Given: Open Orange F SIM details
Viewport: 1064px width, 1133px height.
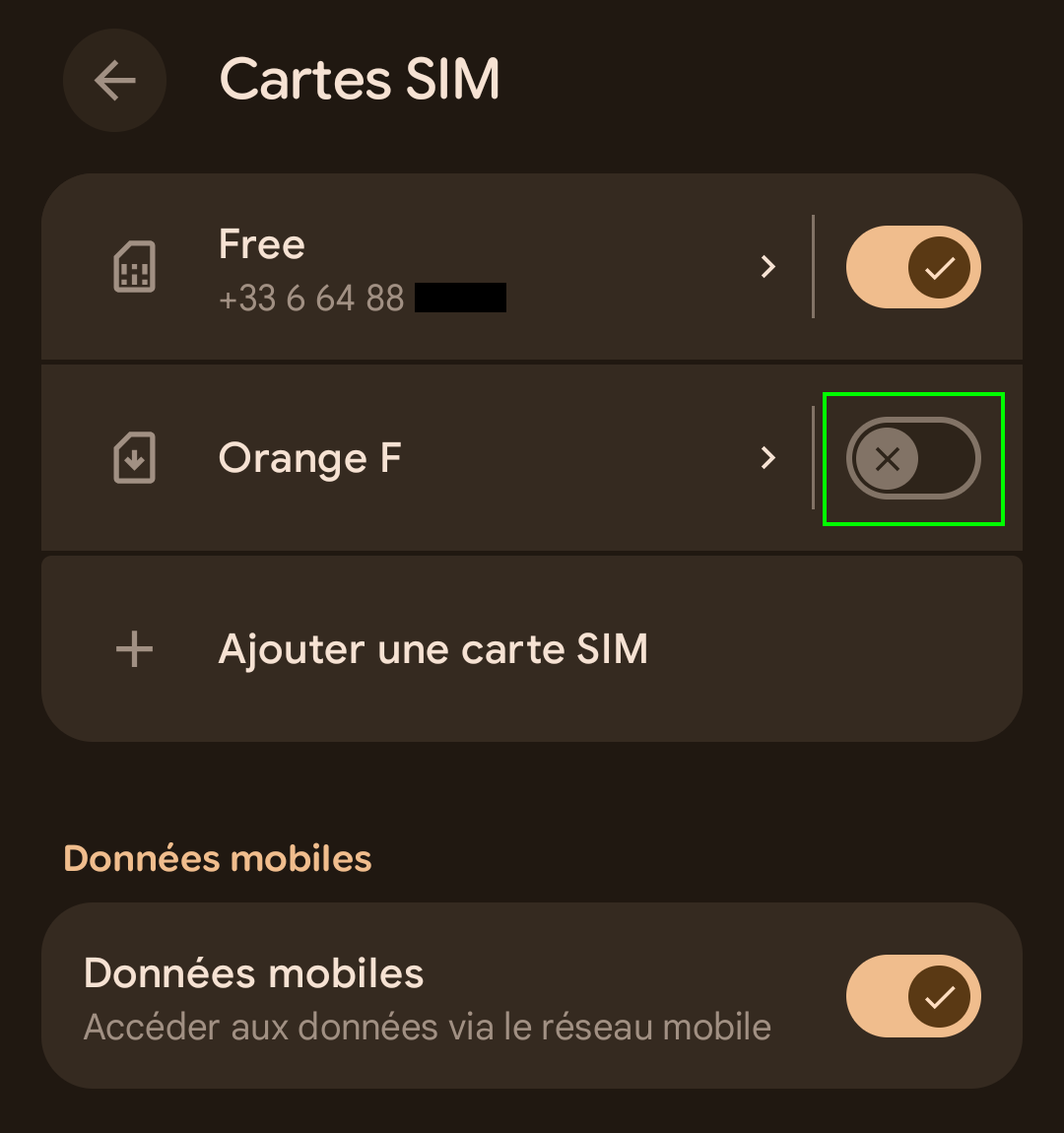Looking at the screenshot, I should [424, 458].
